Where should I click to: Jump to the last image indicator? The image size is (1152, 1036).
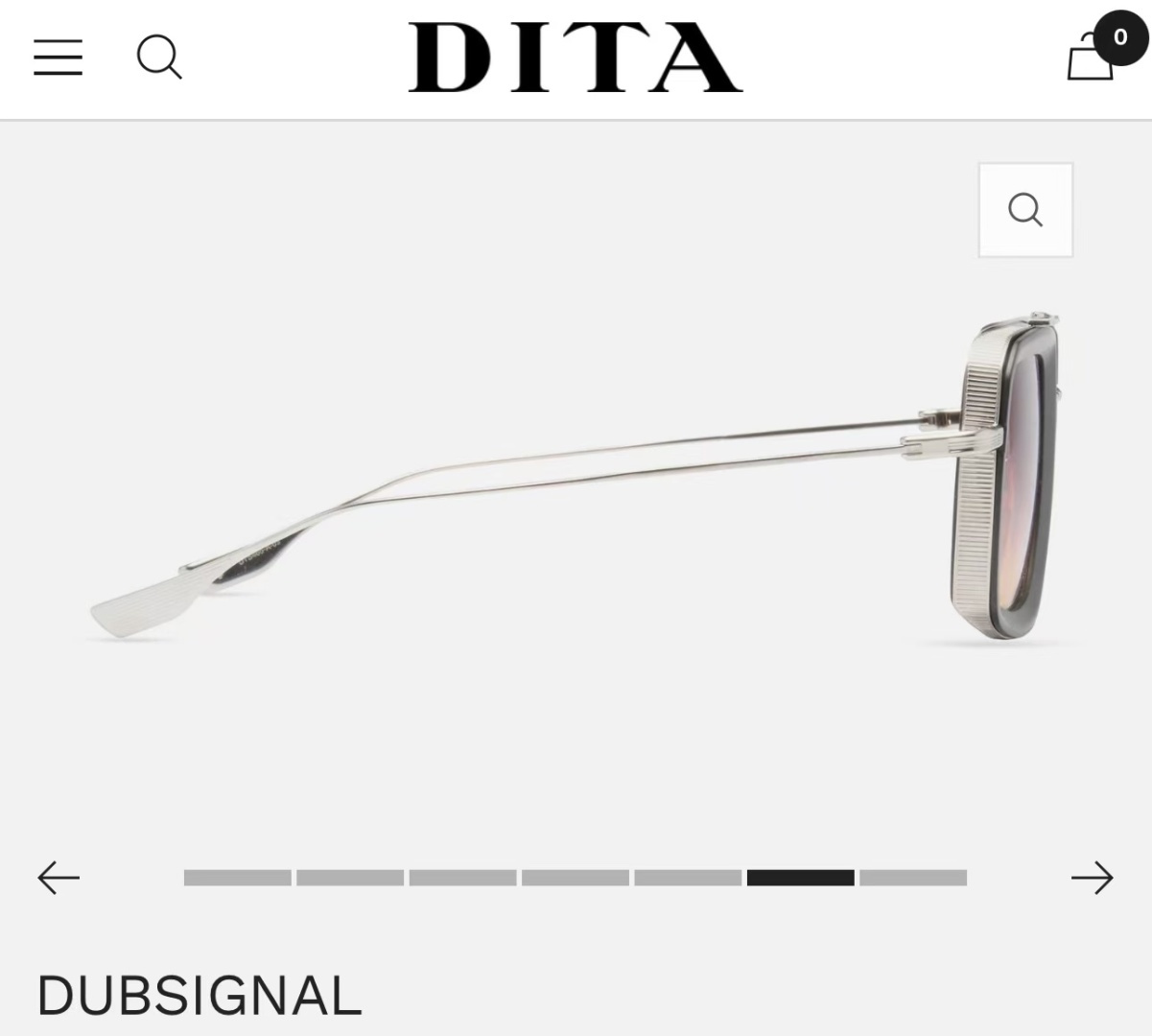pos(913,878)
